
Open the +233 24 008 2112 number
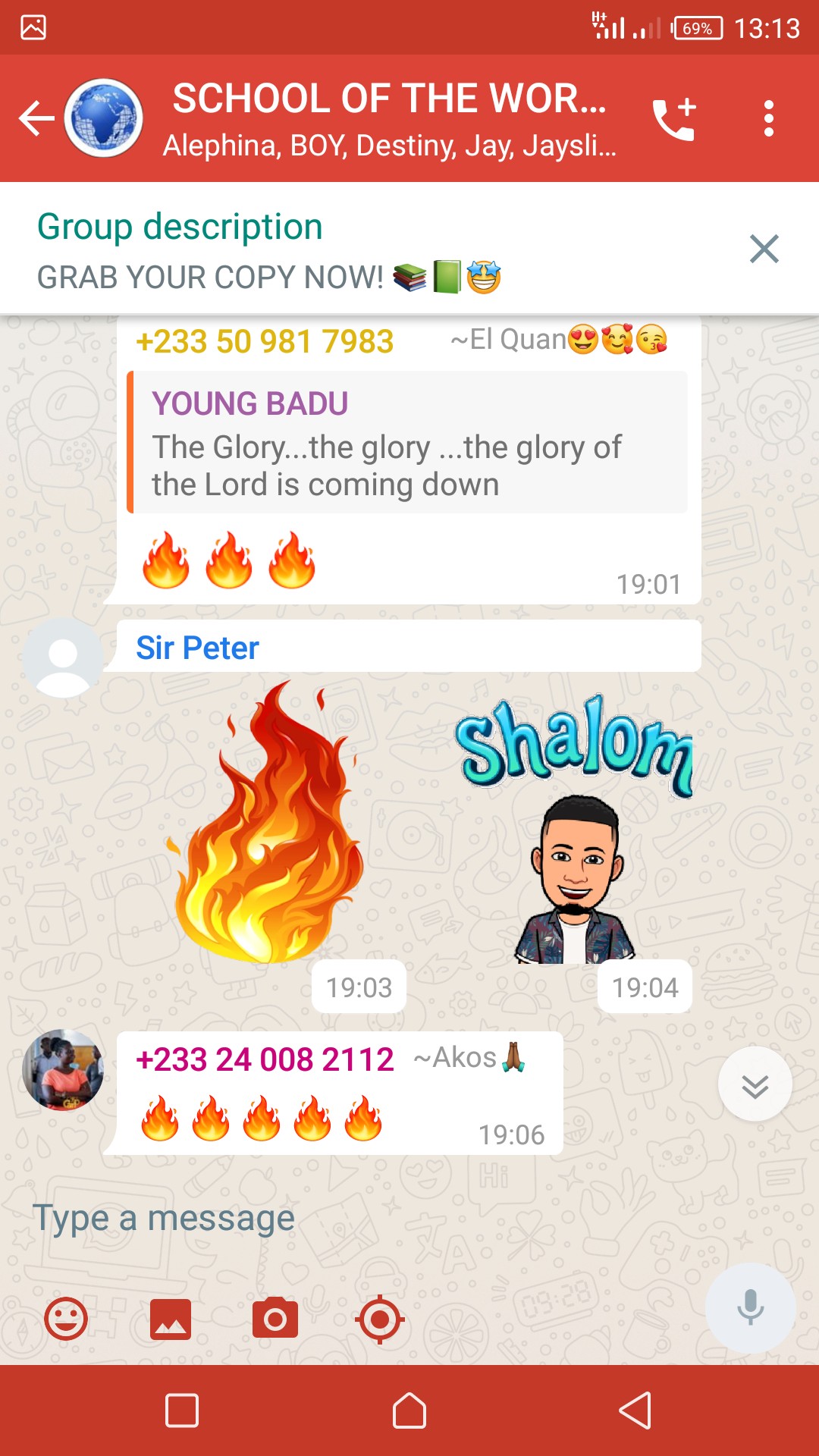265,1059
